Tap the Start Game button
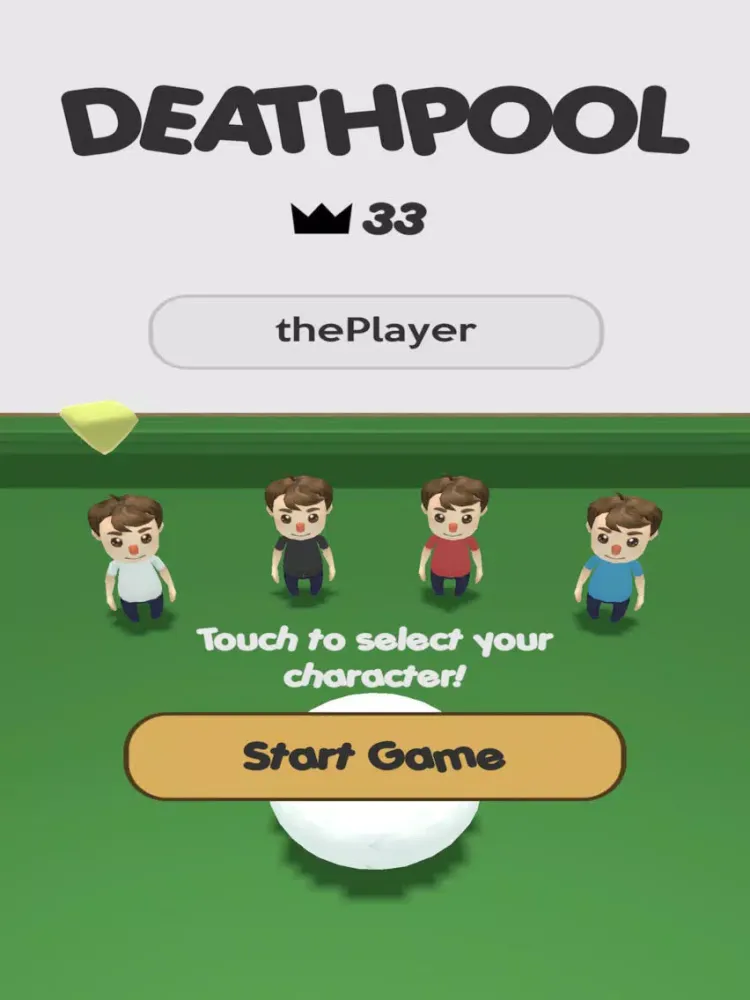The image size is (750, 1000). click(x=374, y=756)
